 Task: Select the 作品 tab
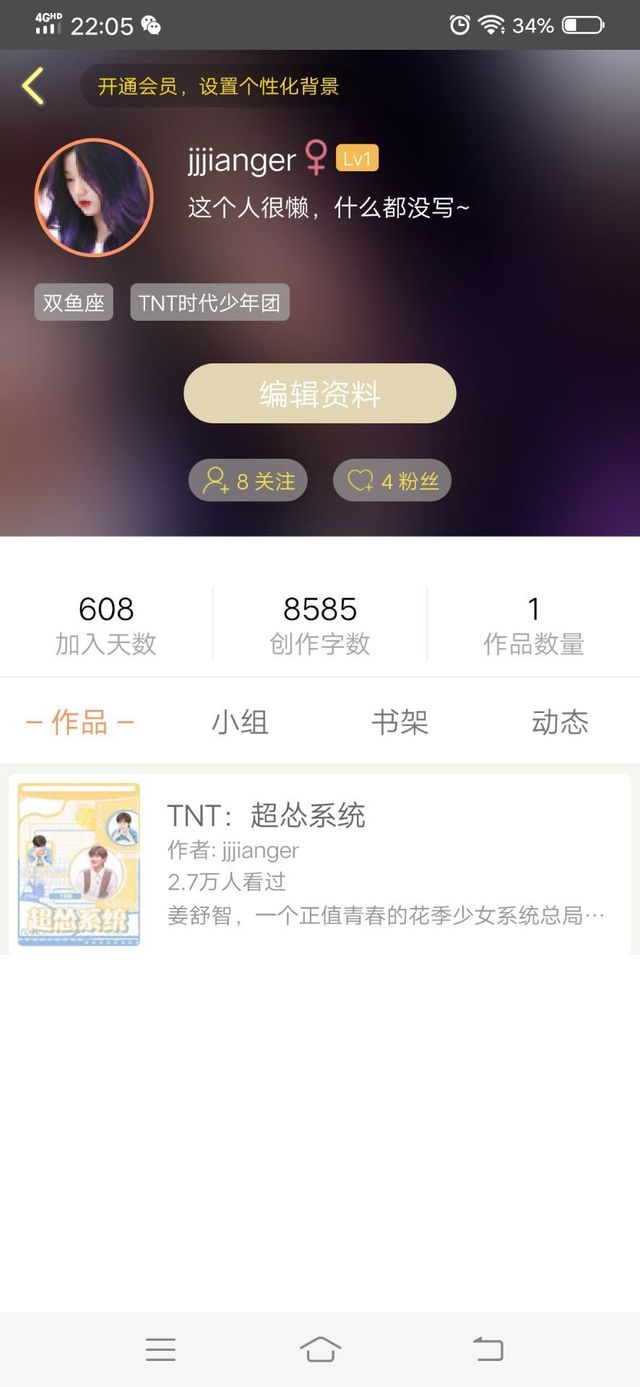coord(80,722)
